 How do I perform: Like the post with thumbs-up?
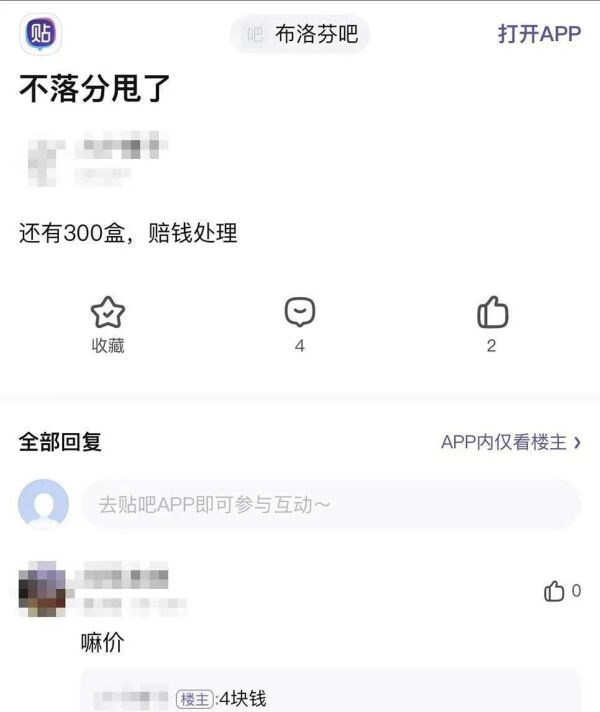point(491,314)
